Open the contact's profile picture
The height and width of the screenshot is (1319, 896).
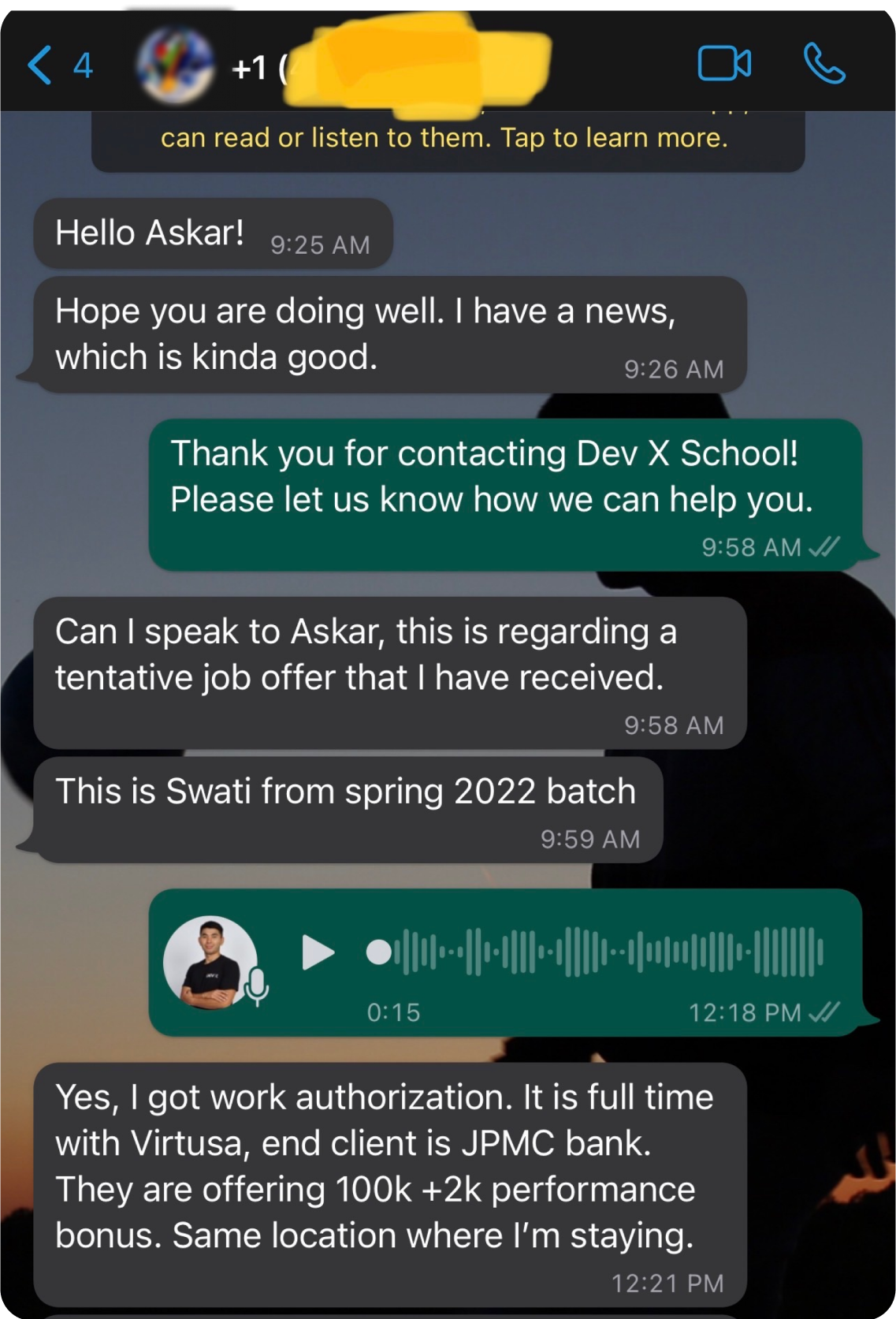click(175, 65)
